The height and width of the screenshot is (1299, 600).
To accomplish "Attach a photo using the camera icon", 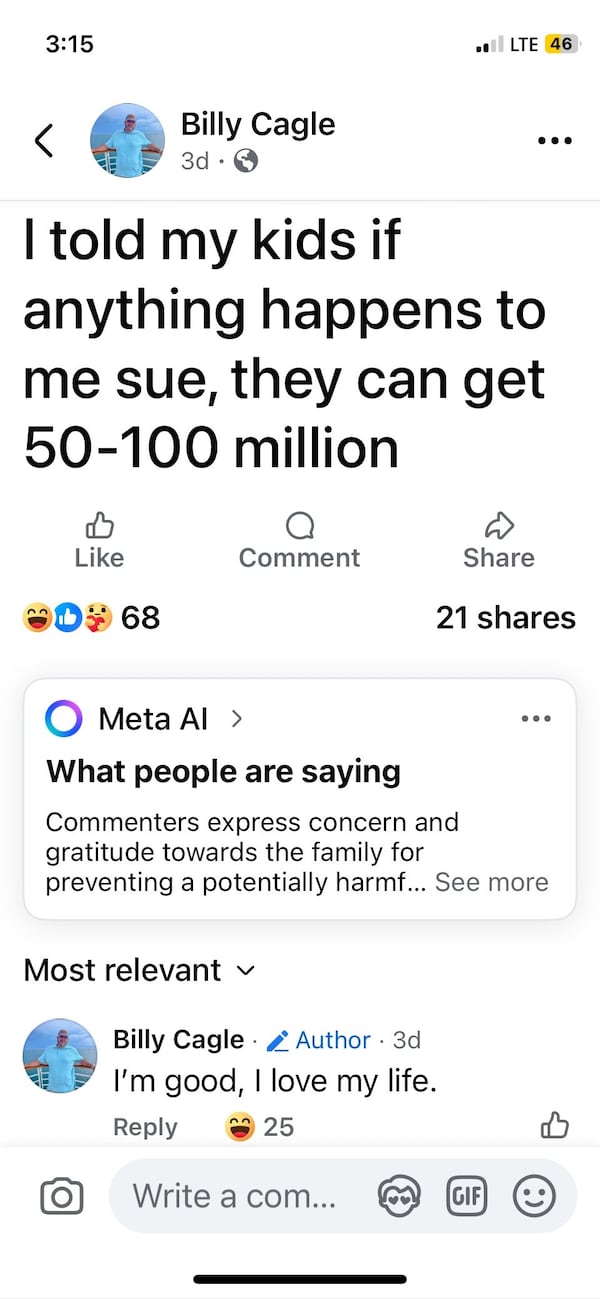I will point(61,1196).
